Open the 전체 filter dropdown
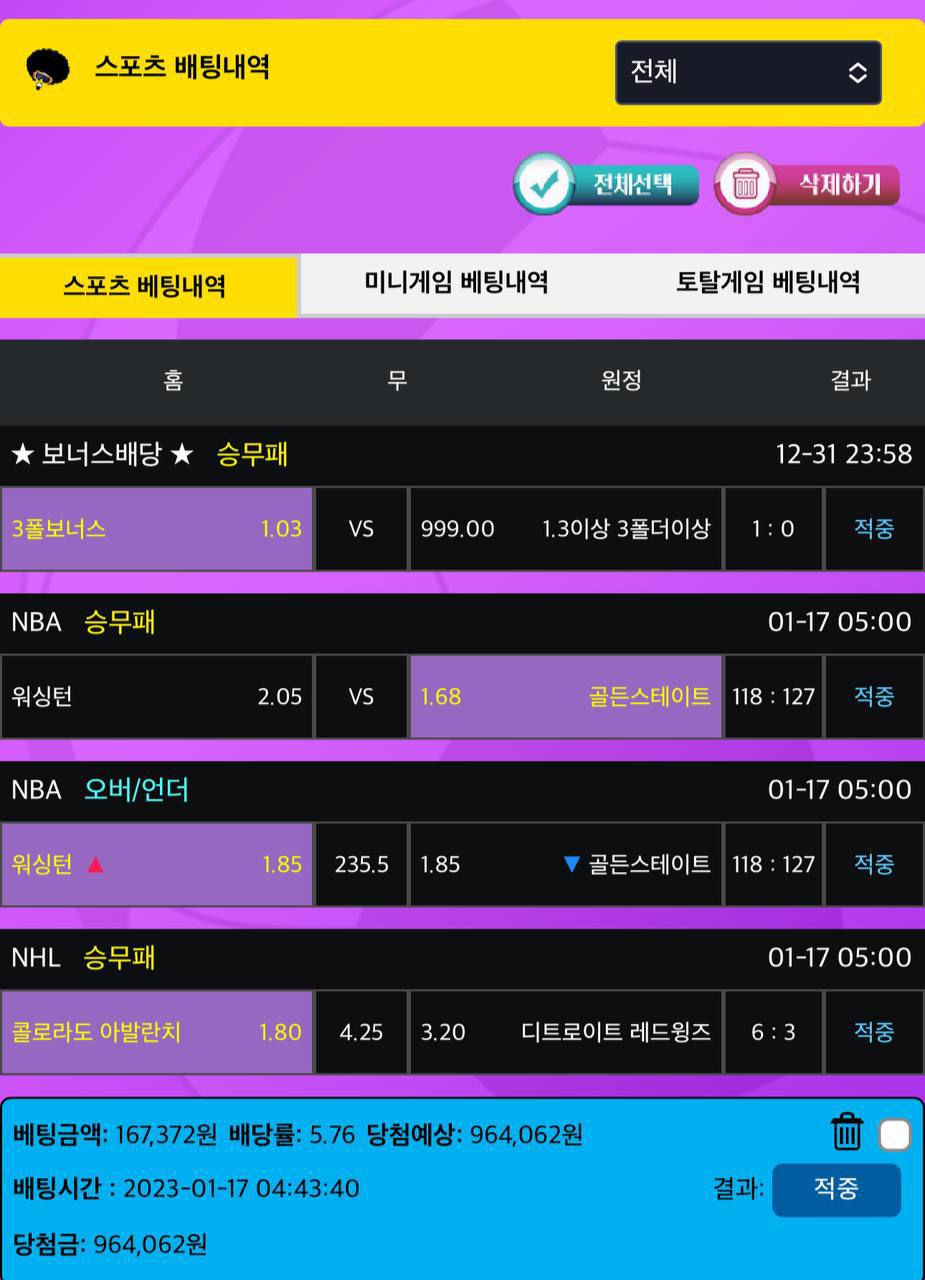 (x=748, y=72)
